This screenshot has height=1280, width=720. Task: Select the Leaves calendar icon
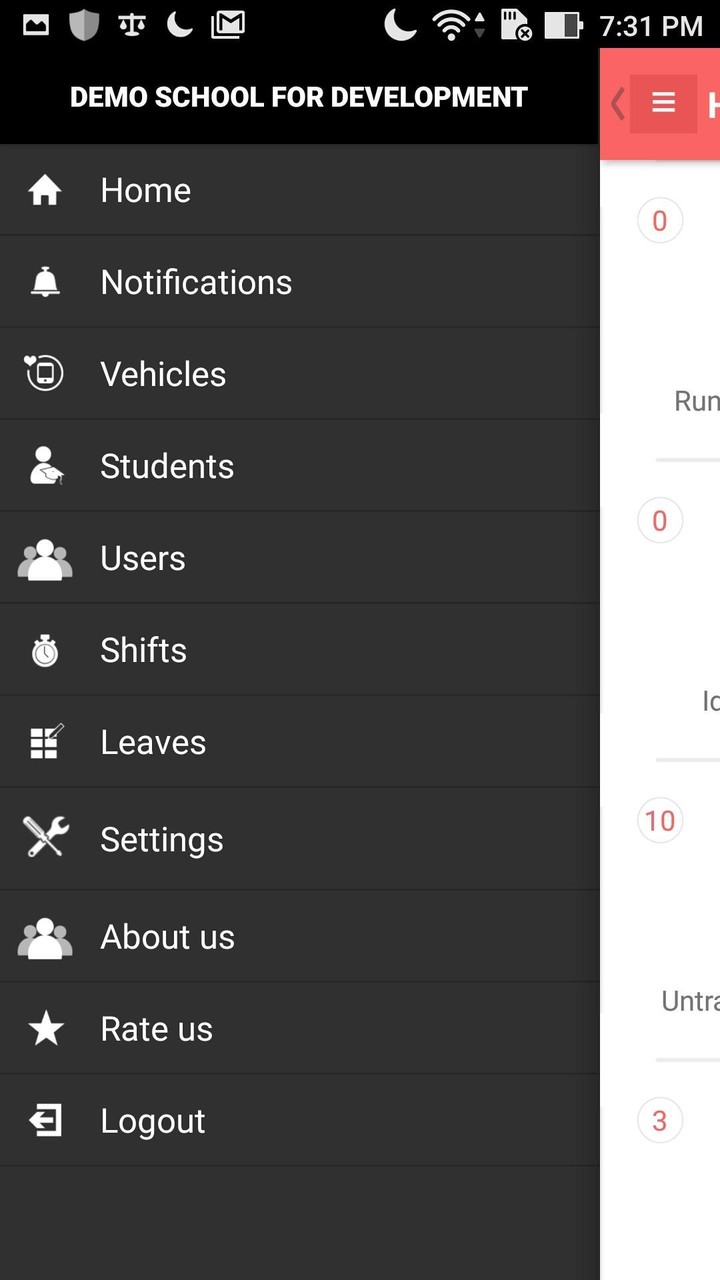[x=45, y=741]
